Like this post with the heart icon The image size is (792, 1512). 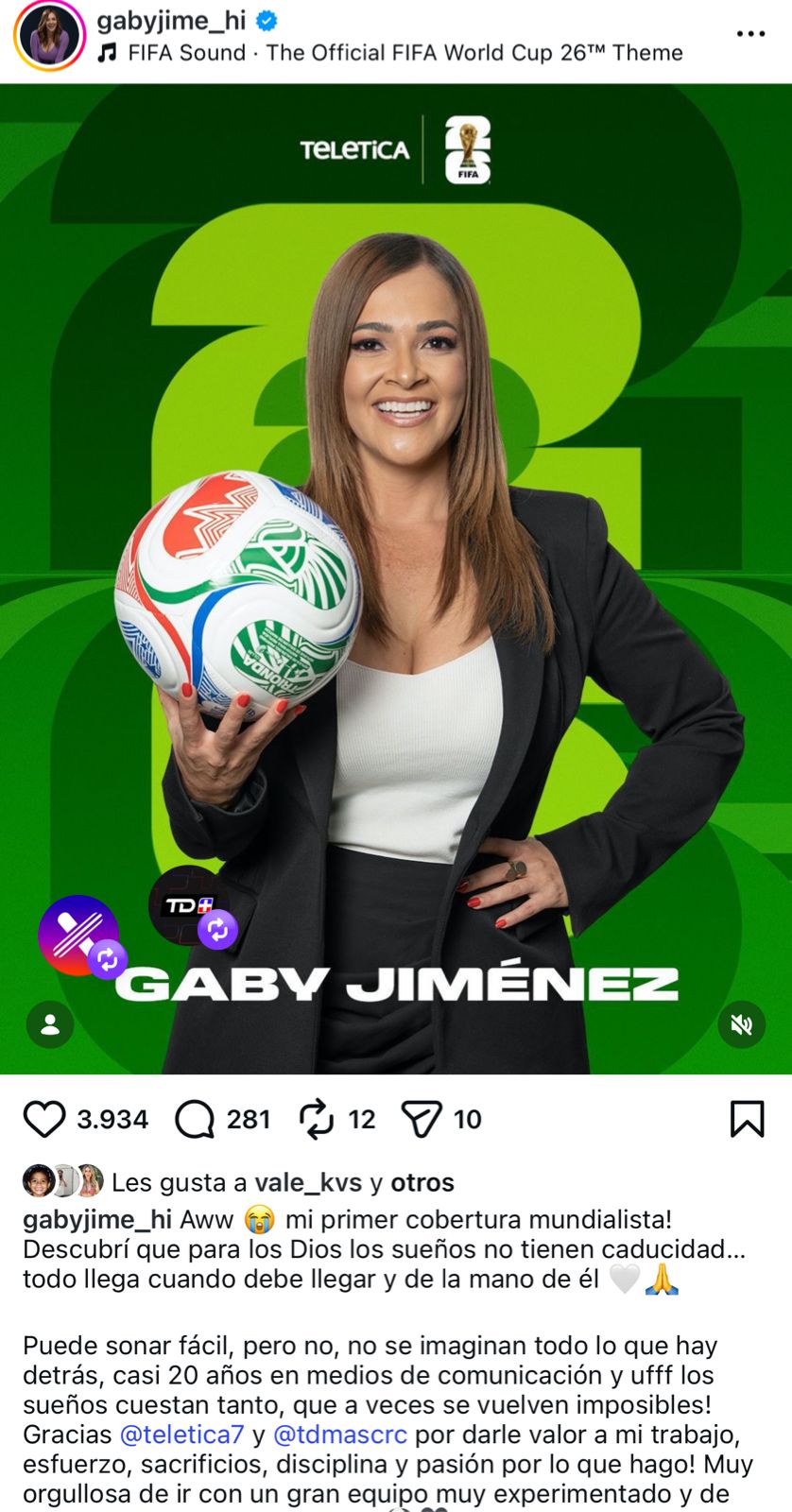tap(44, 1119)
